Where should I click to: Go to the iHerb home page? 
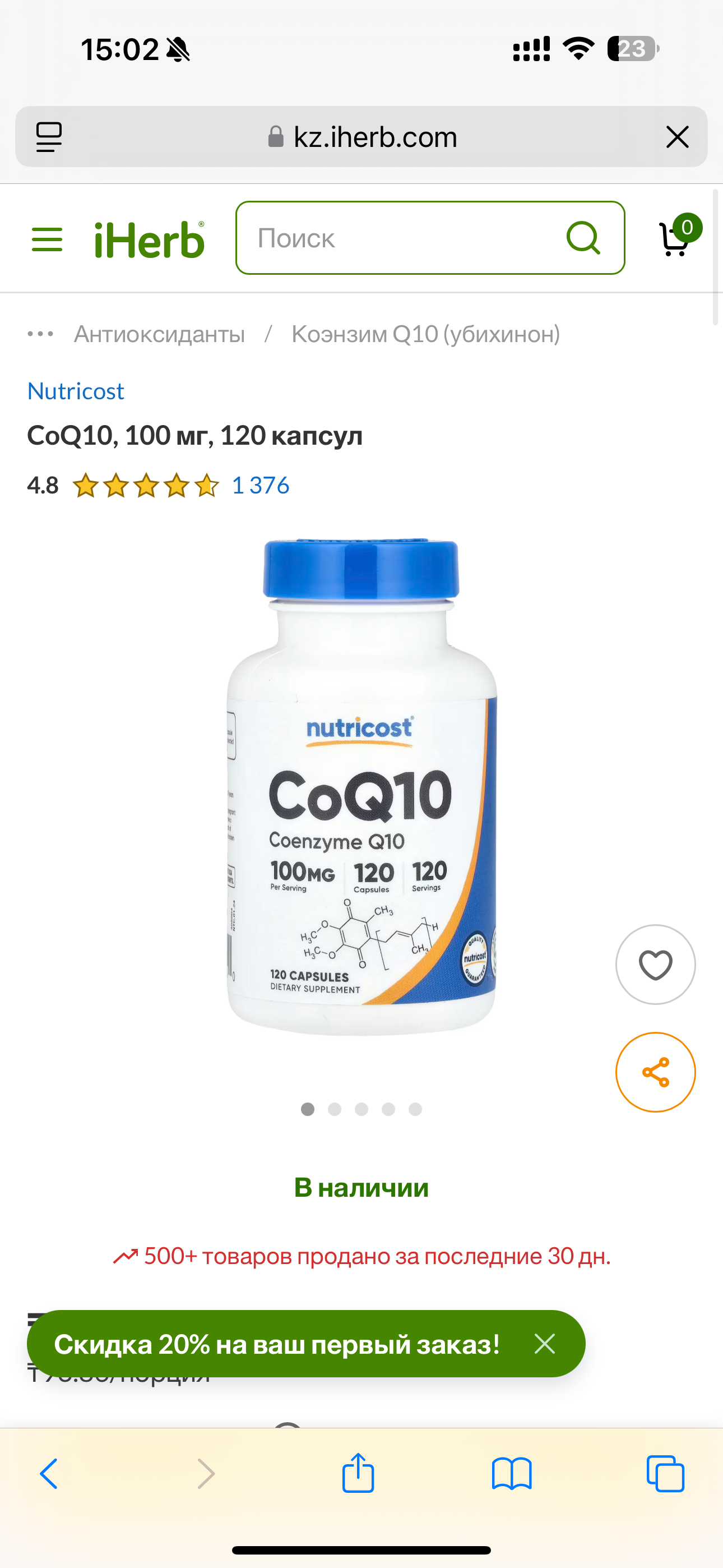[149, 239]
